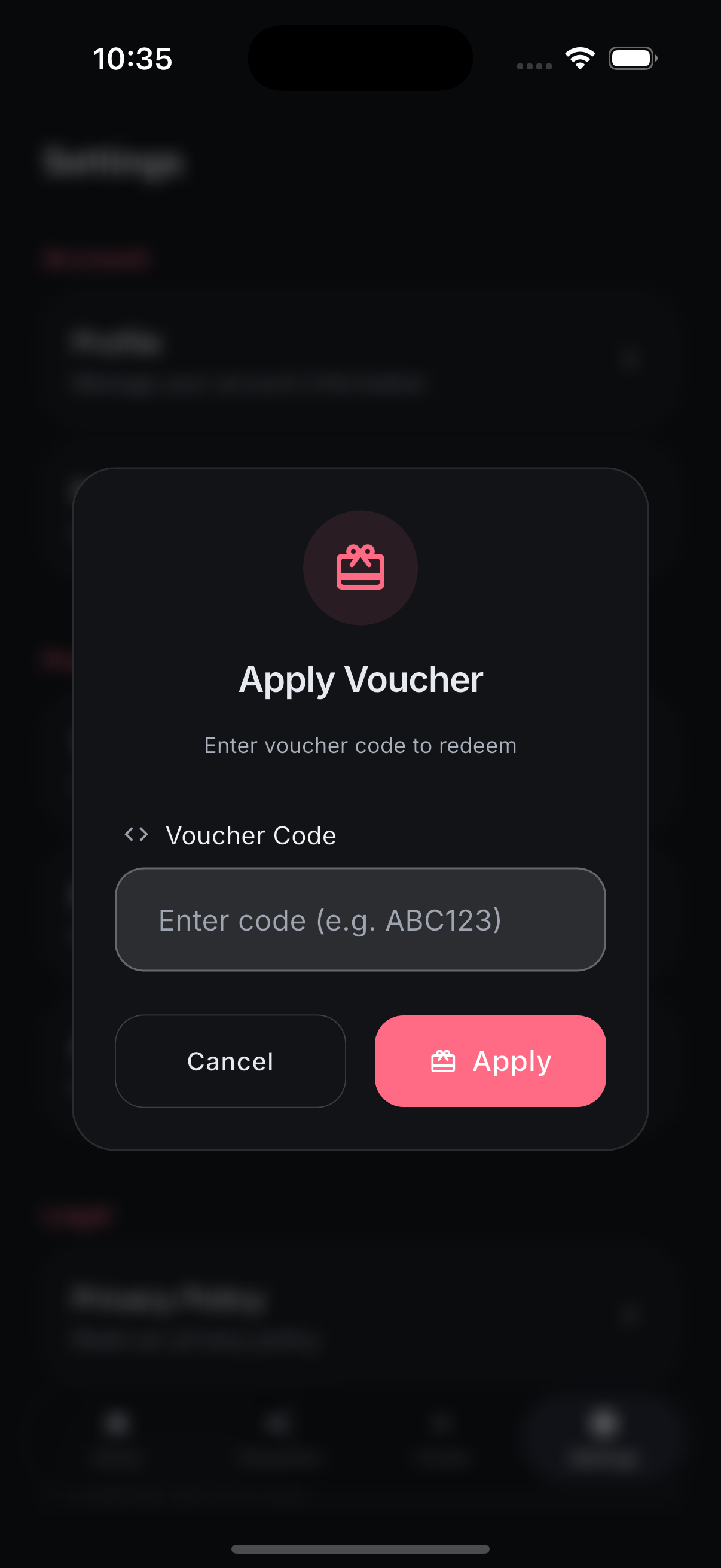Click the Wi-Fi icon in the status bar
The image size is (721, 1568).
[580, 57]
